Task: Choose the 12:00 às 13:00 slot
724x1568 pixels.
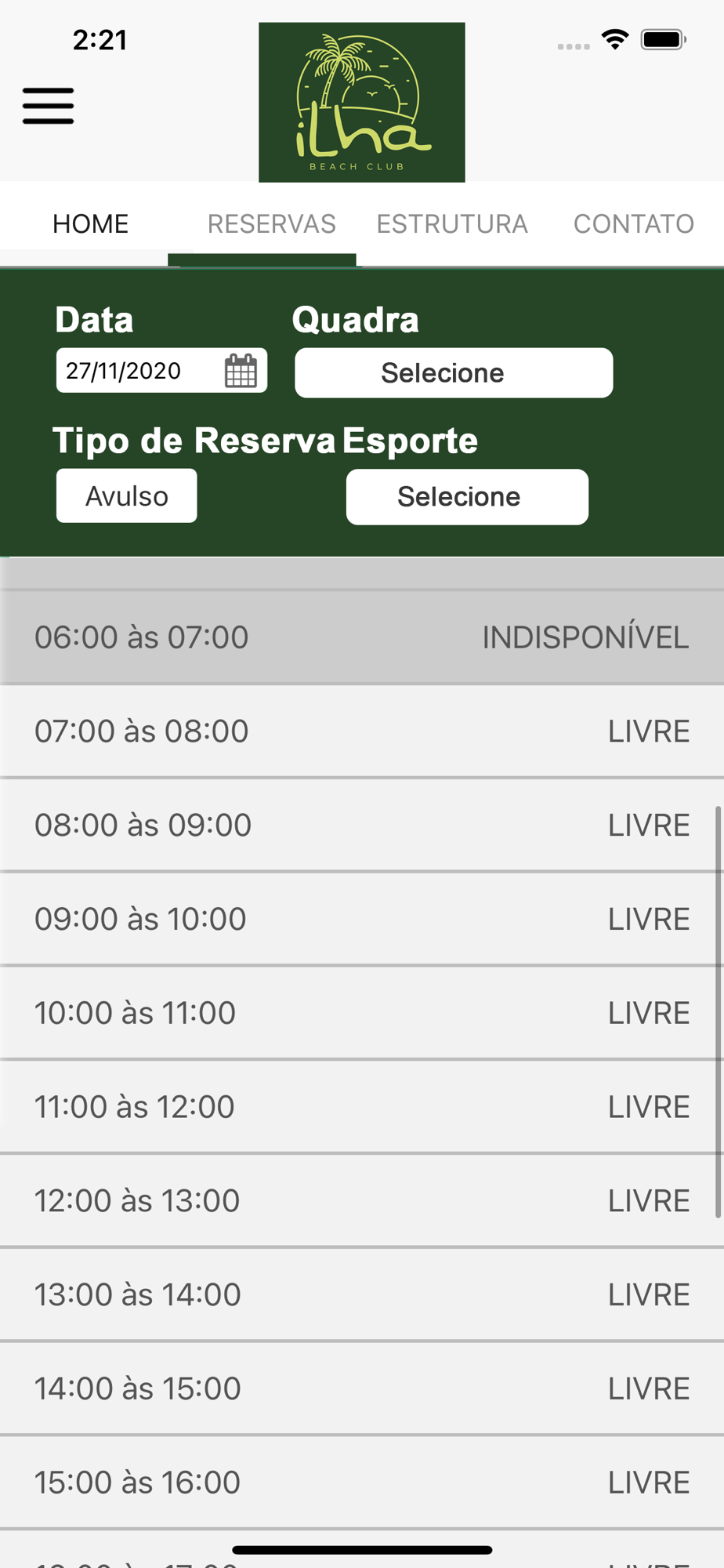Action: tap(362, 1201)
